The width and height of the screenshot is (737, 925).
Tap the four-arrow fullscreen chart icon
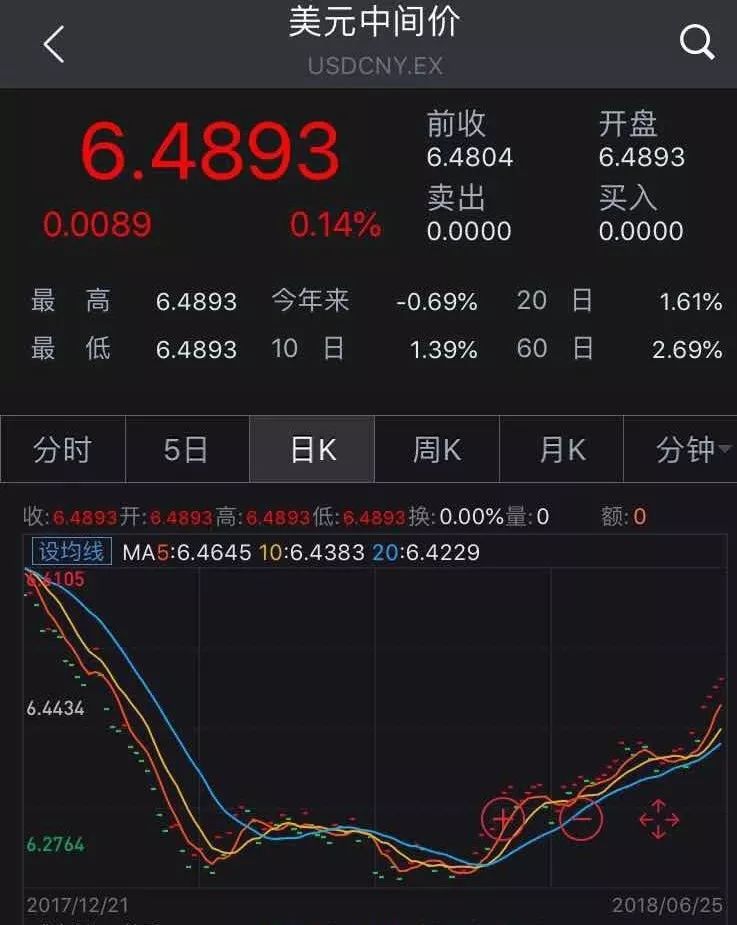[659, 819]
